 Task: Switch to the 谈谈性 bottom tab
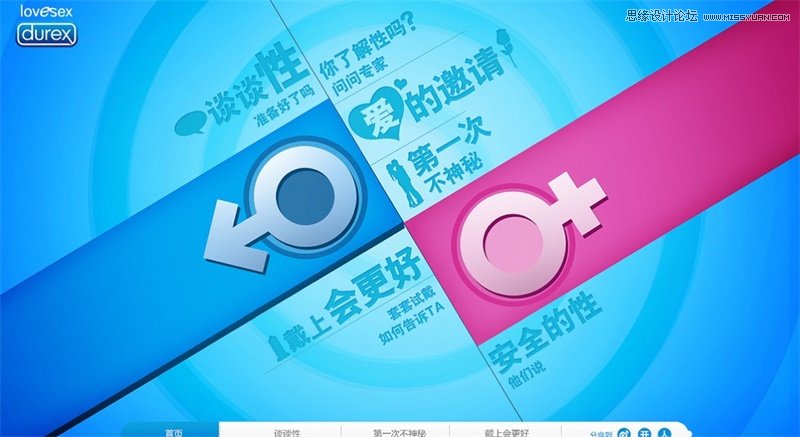tap(287, 432)
